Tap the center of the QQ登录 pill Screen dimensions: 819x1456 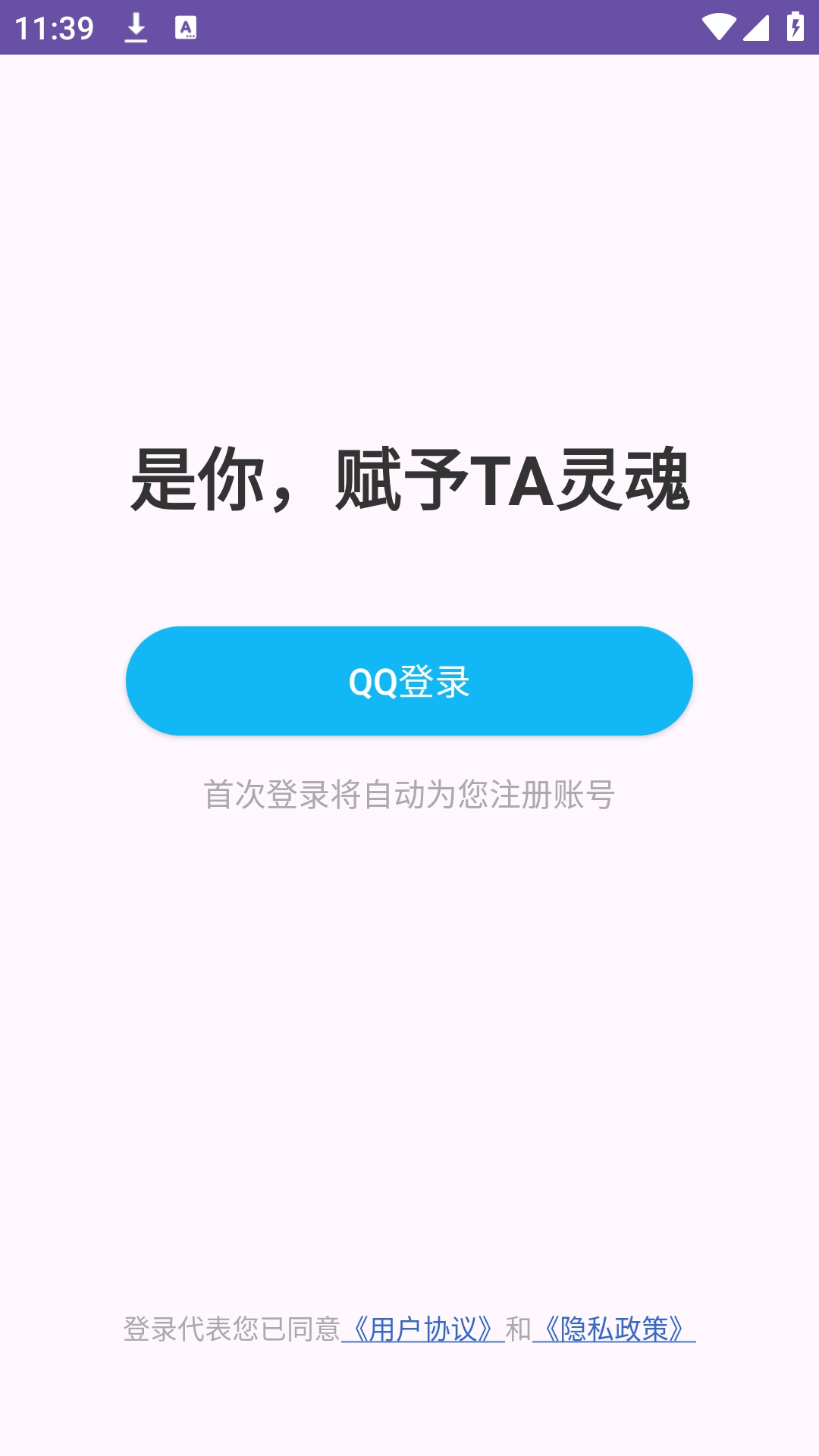409,681
